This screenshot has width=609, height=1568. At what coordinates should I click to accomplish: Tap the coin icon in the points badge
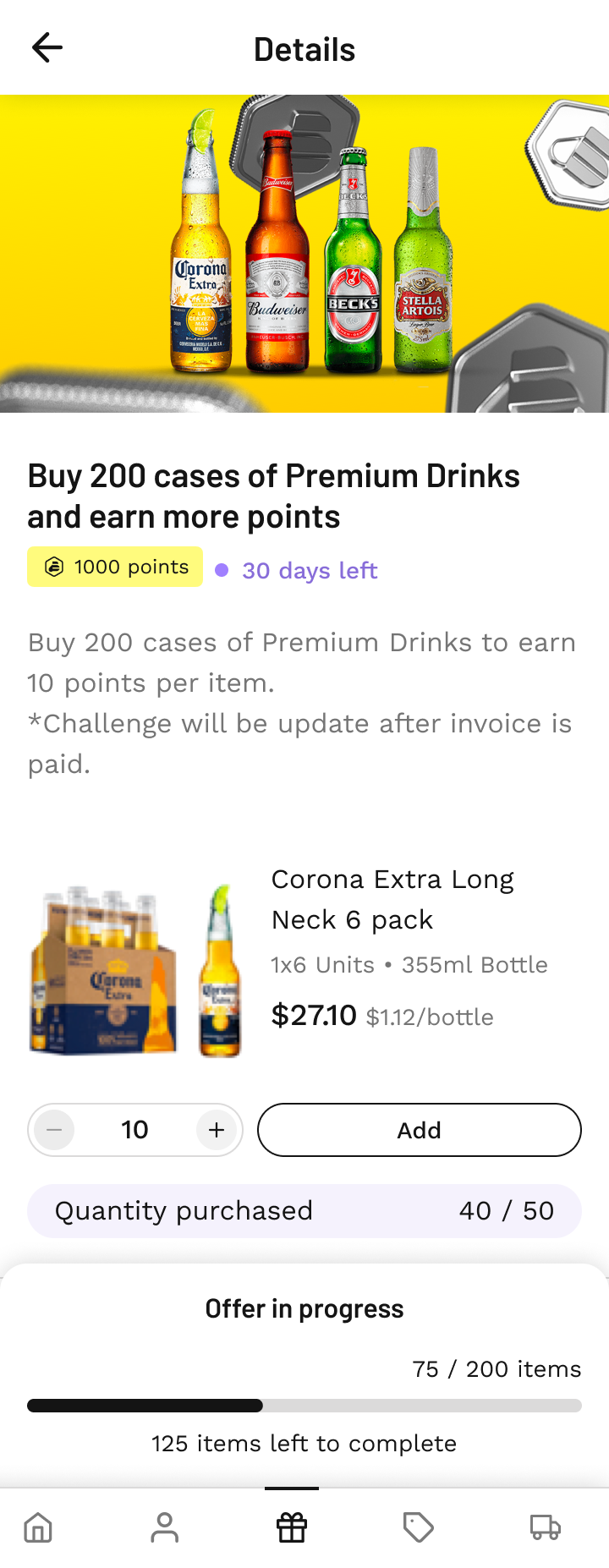click(x=52, y=566)
